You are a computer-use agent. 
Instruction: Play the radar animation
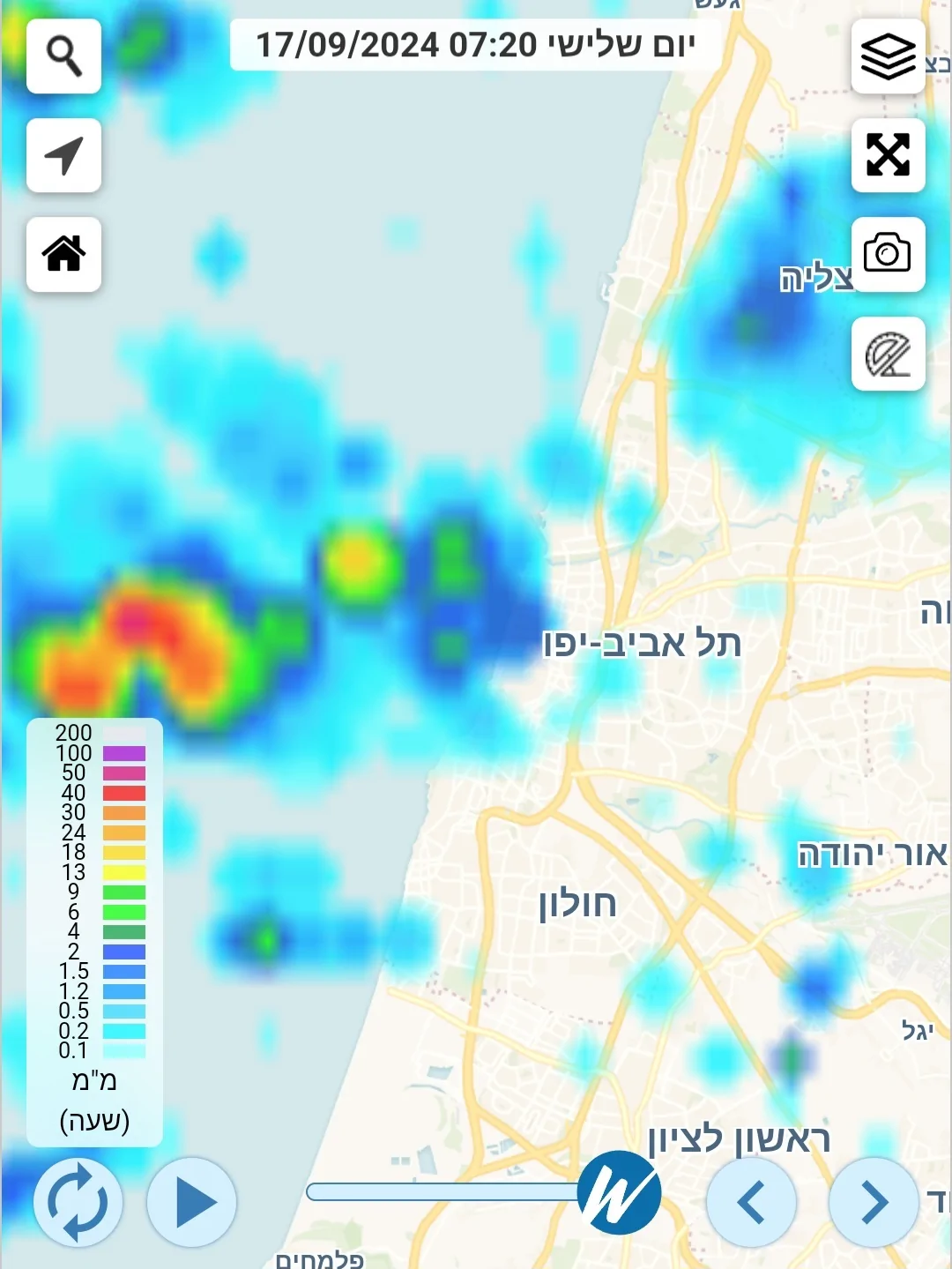191,1202
